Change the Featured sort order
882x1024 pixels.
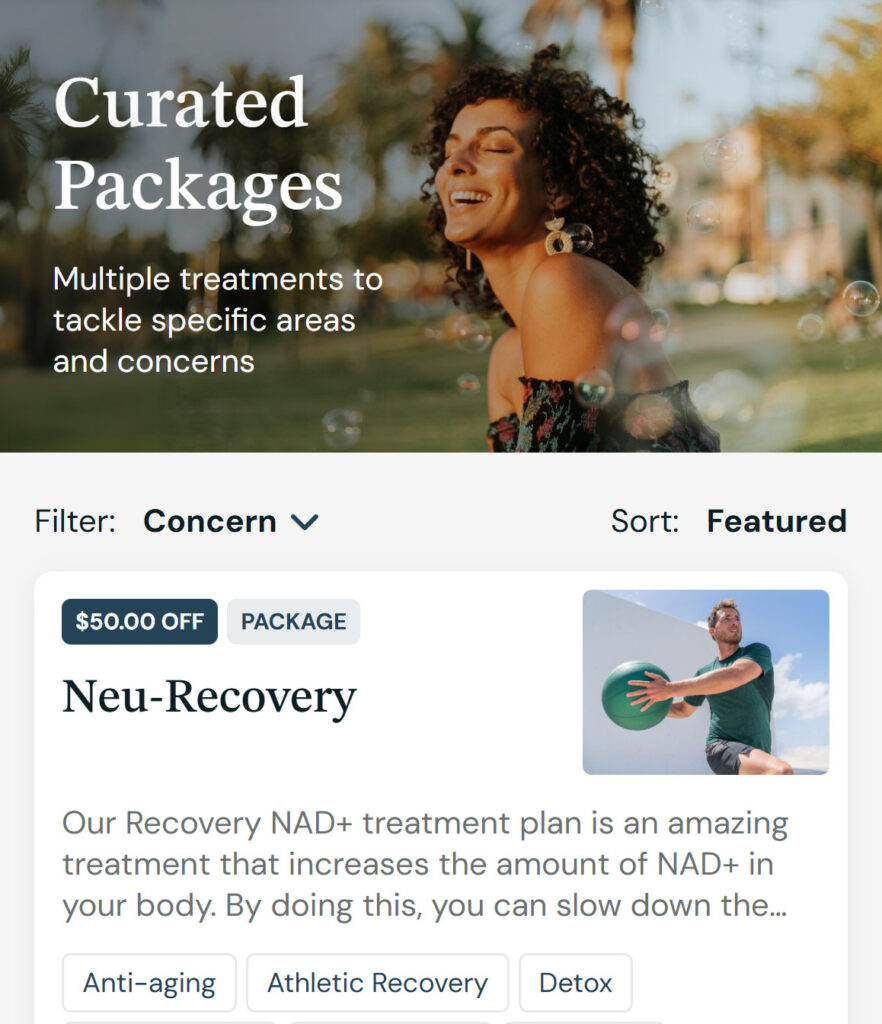(x=776, y=522)
